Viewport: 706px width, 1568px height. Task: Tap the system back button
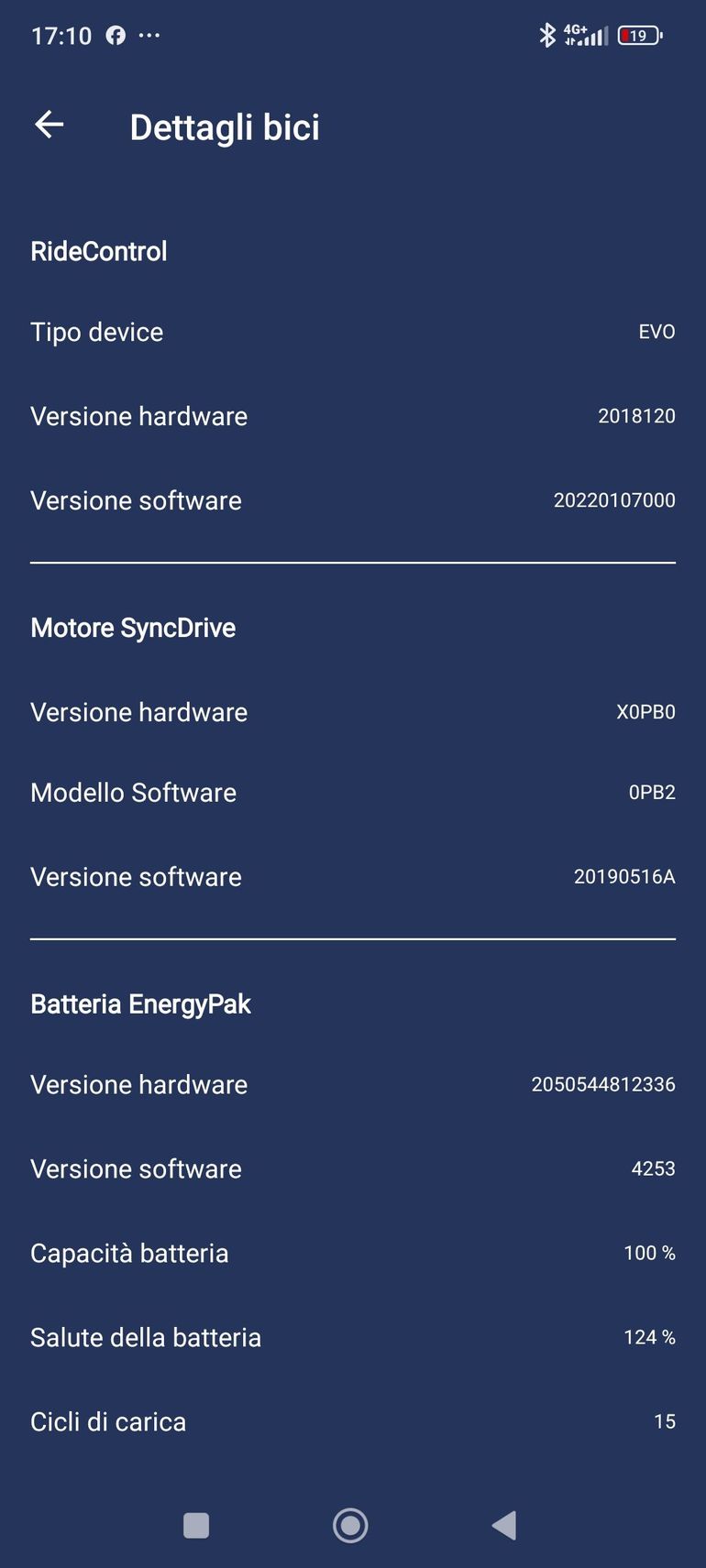tap(504, 1525)
